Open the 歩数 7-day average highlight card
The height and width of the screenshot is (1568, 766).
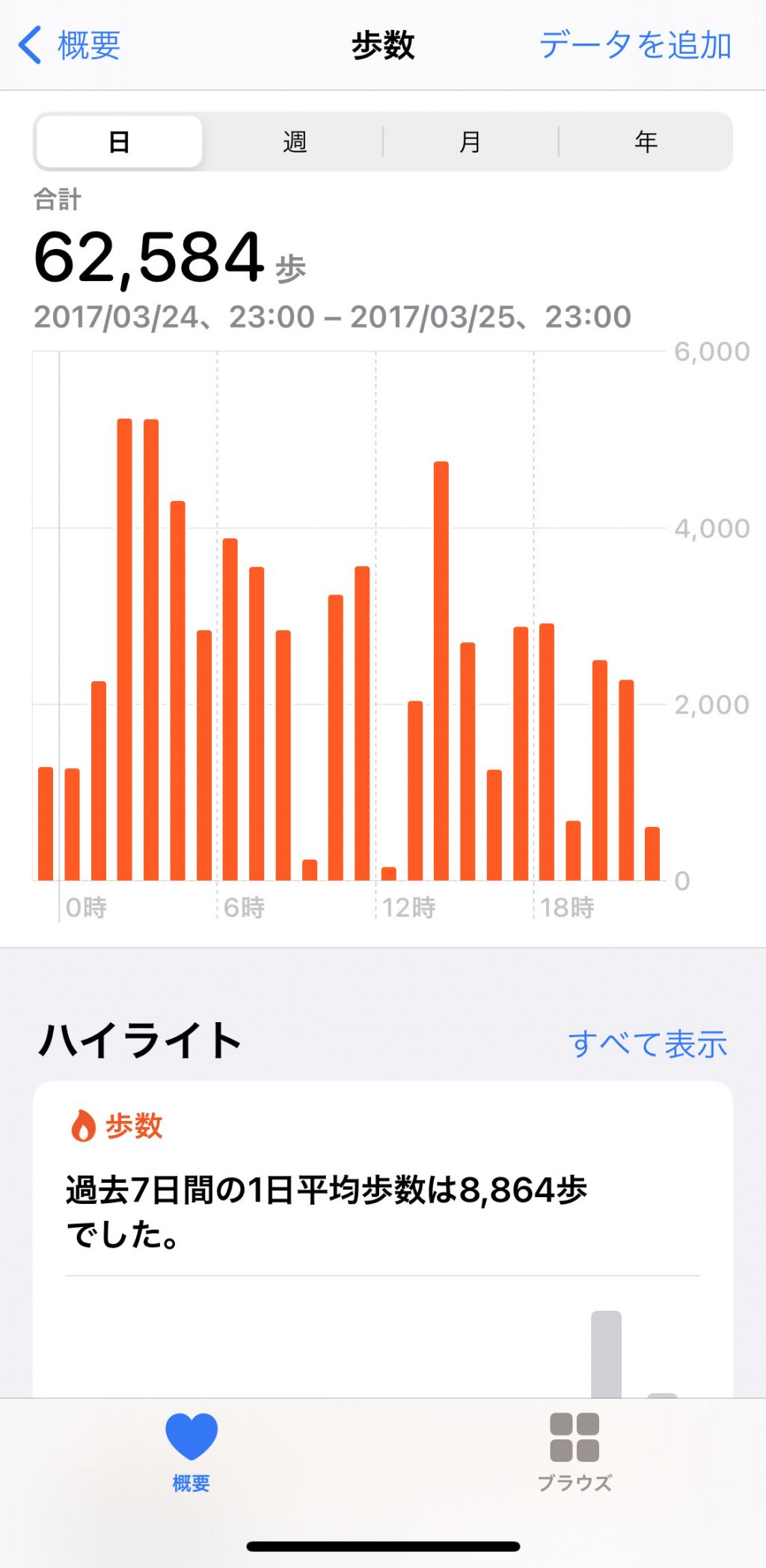[x=382, y=1211]
